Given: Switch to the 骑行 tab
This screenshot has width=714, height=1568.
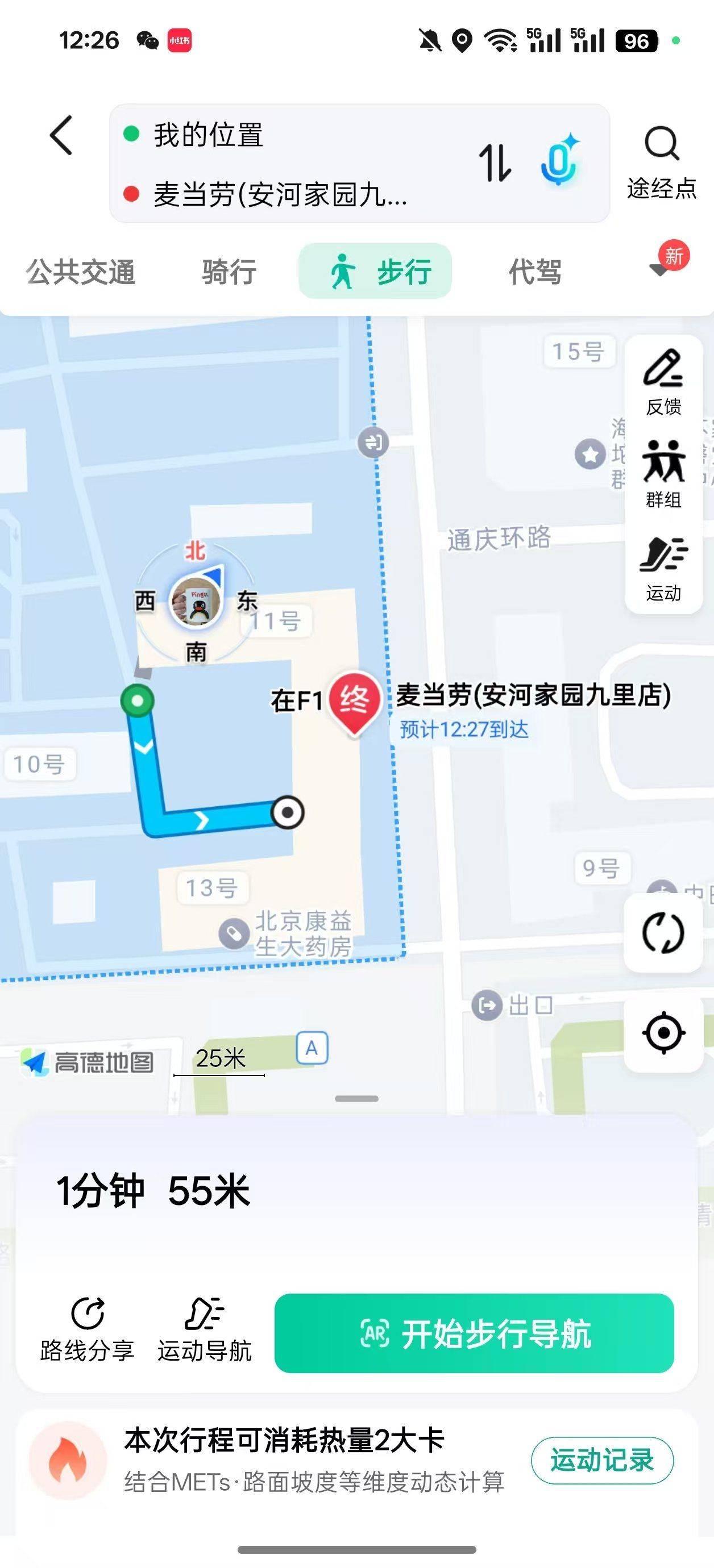Looking at the screenshot, I should pos(230,272).
